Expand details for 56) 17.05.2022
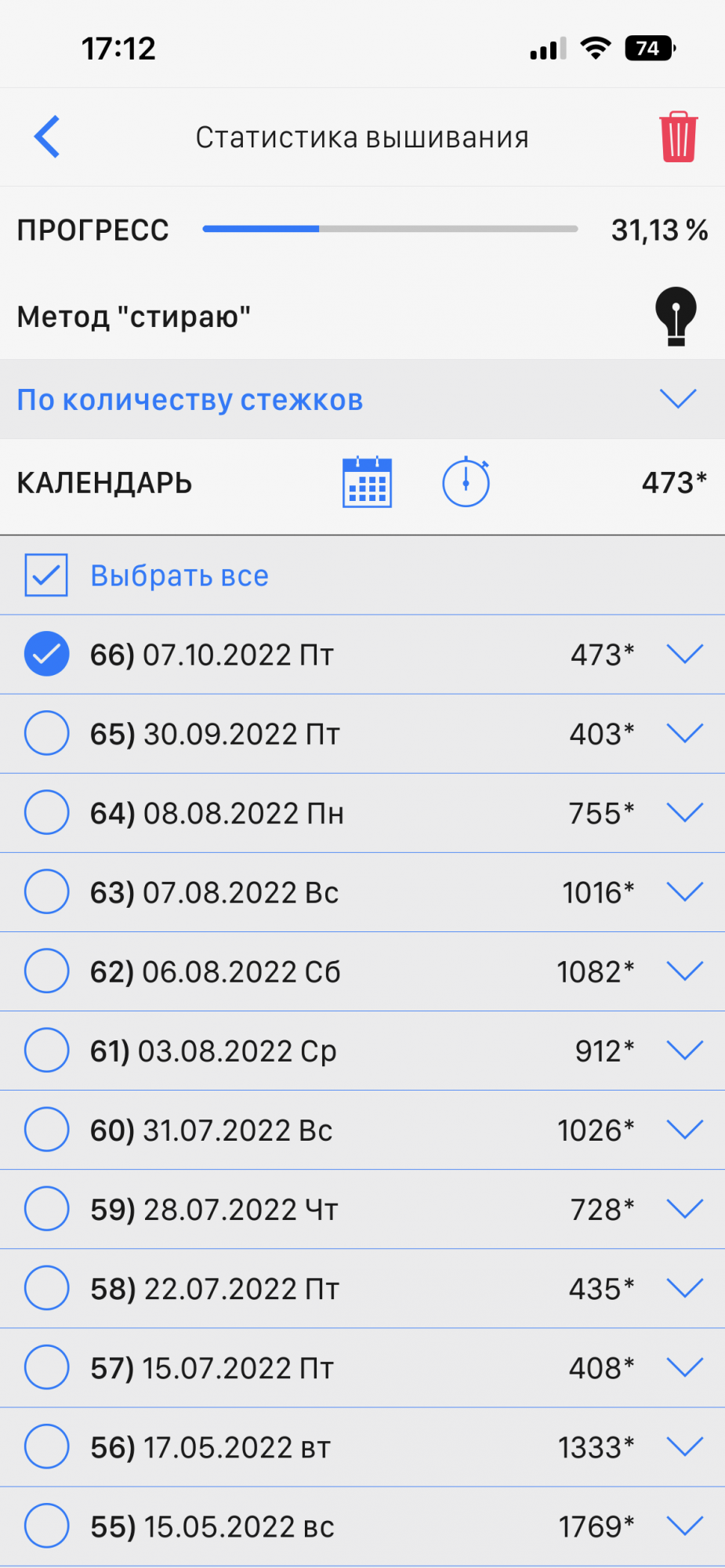The width and height of the screenshot is (725, 1568). pyautogui.click(x=684, y=1446)
